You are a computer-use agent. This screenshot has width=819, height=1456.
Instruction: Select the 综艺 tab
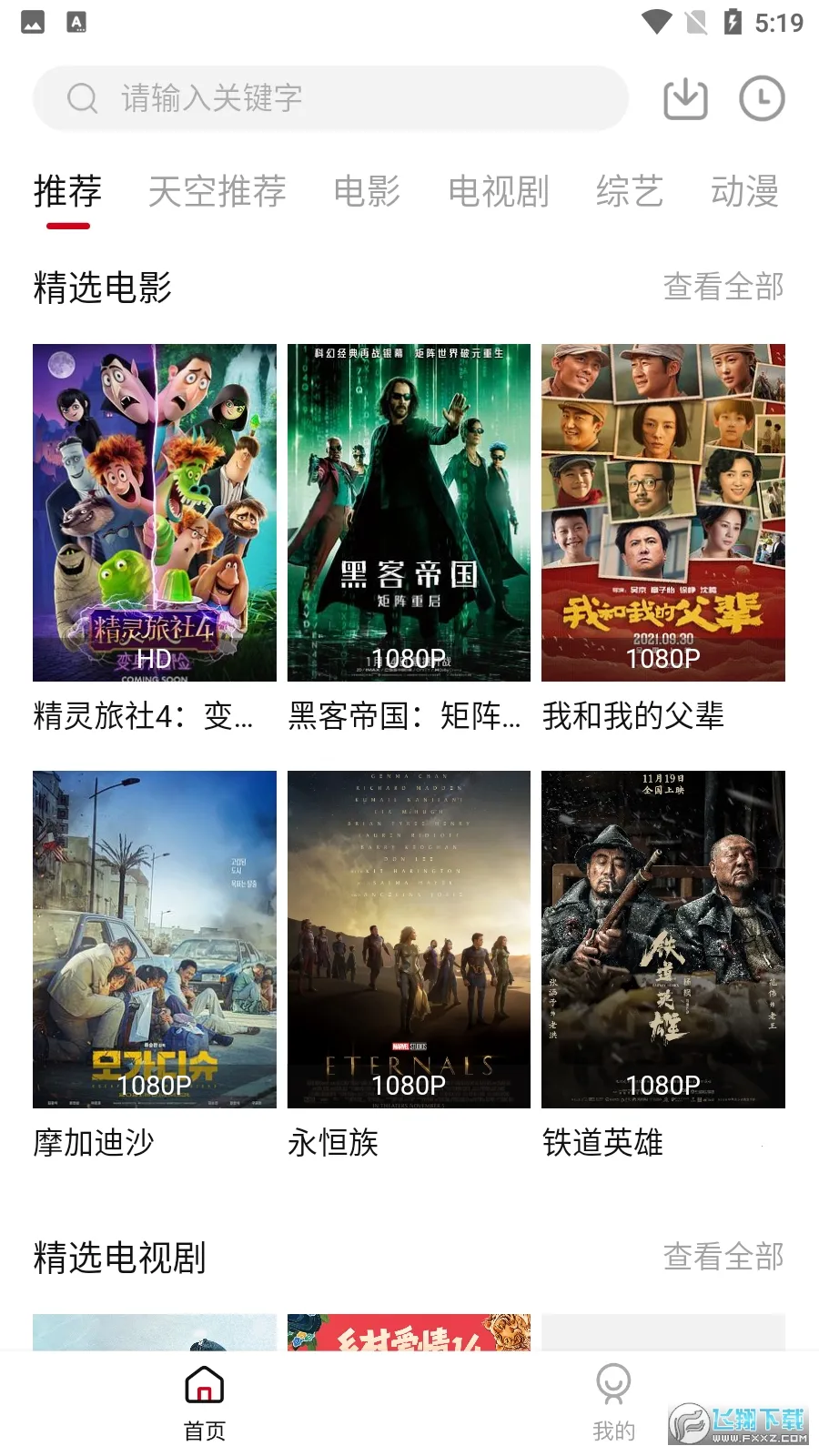629,192
